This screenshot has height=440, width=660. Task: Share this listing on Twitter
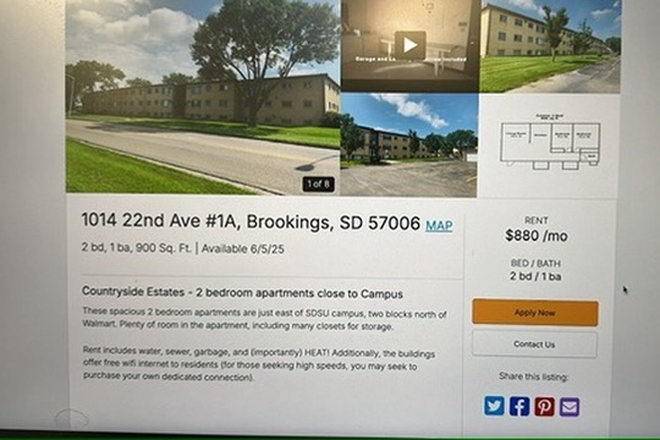(494, 405)
